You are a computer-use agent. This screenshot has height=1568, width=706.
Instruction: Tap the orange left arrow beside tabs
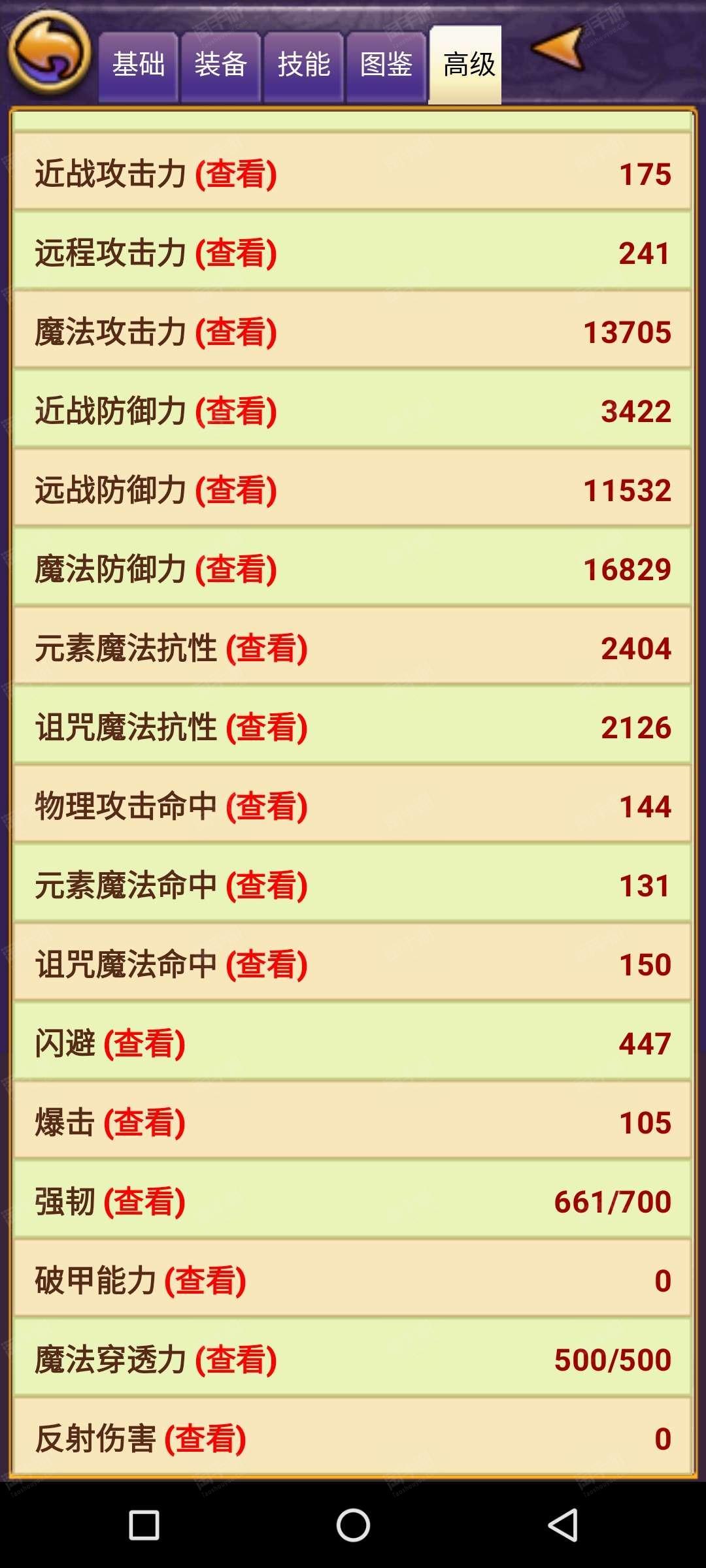point(558,48)
